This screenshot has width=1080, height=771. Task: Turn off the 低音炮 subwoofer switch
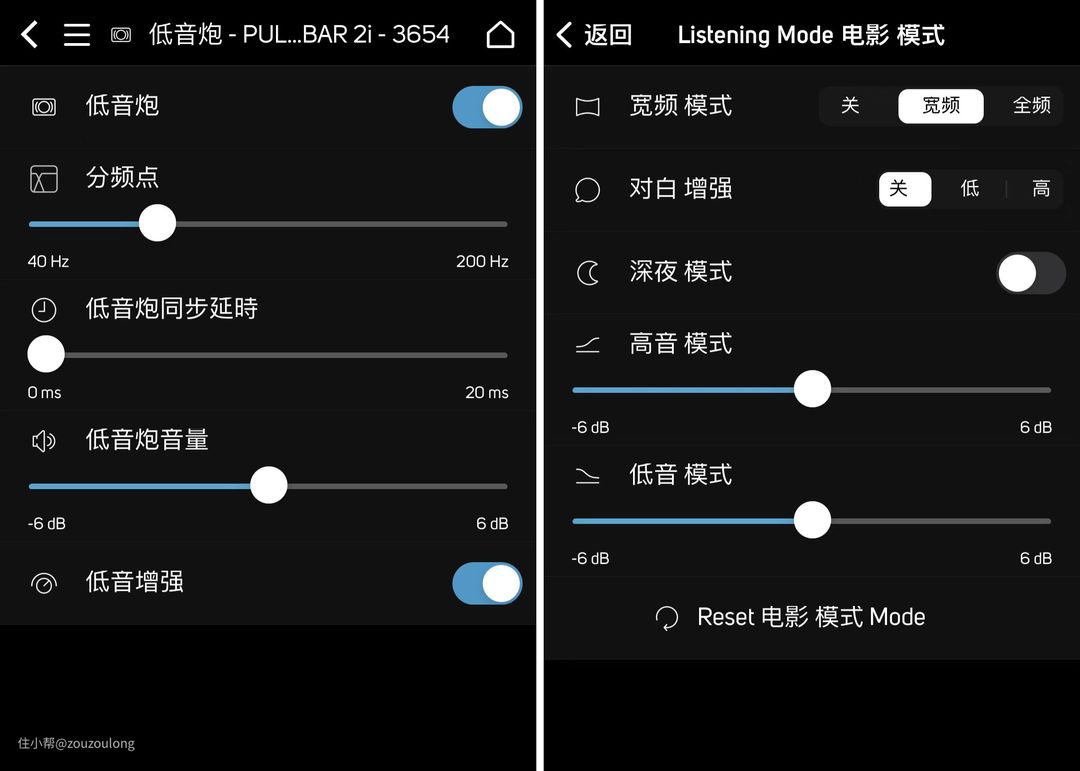[x=487, y=107]
